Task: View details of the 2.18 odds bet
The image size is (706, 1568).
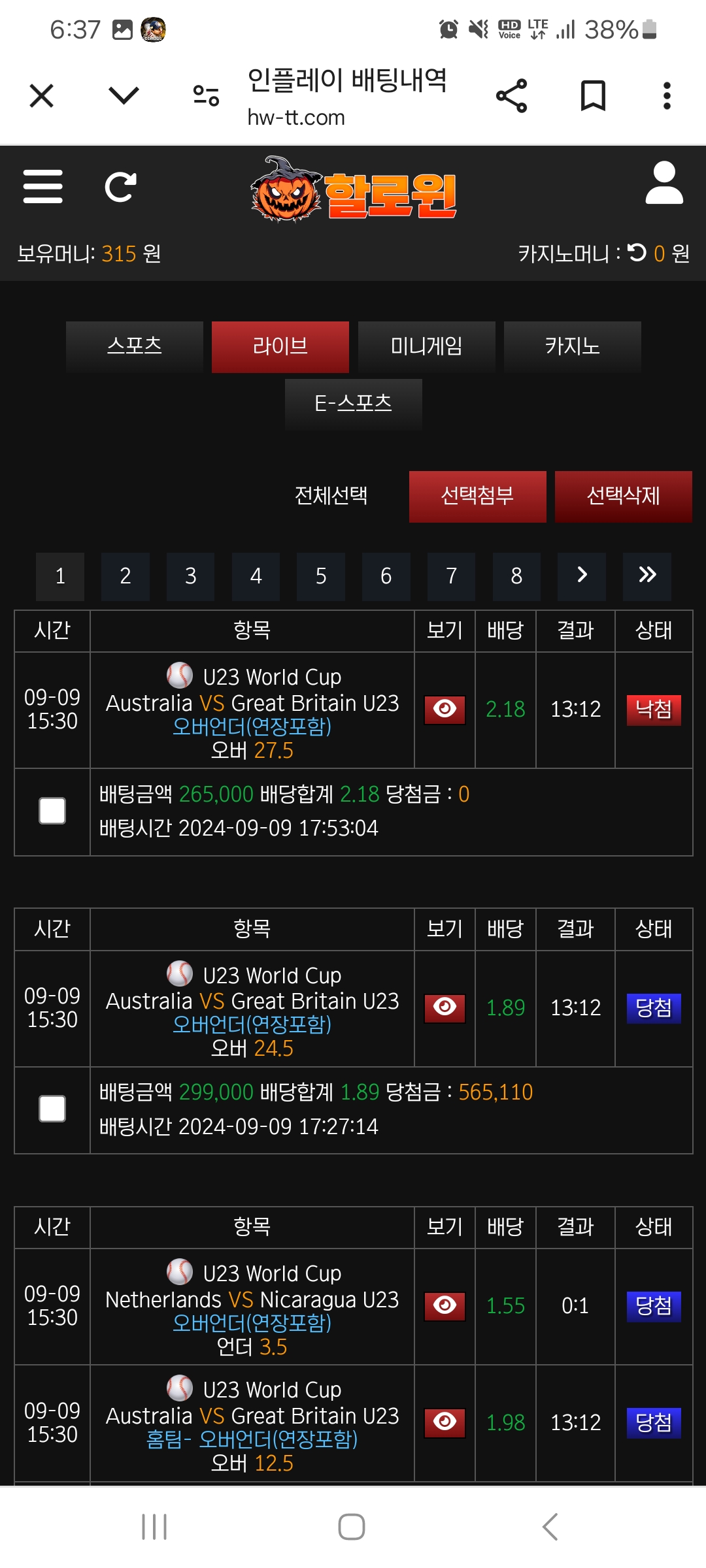Action: pos(445,710)
